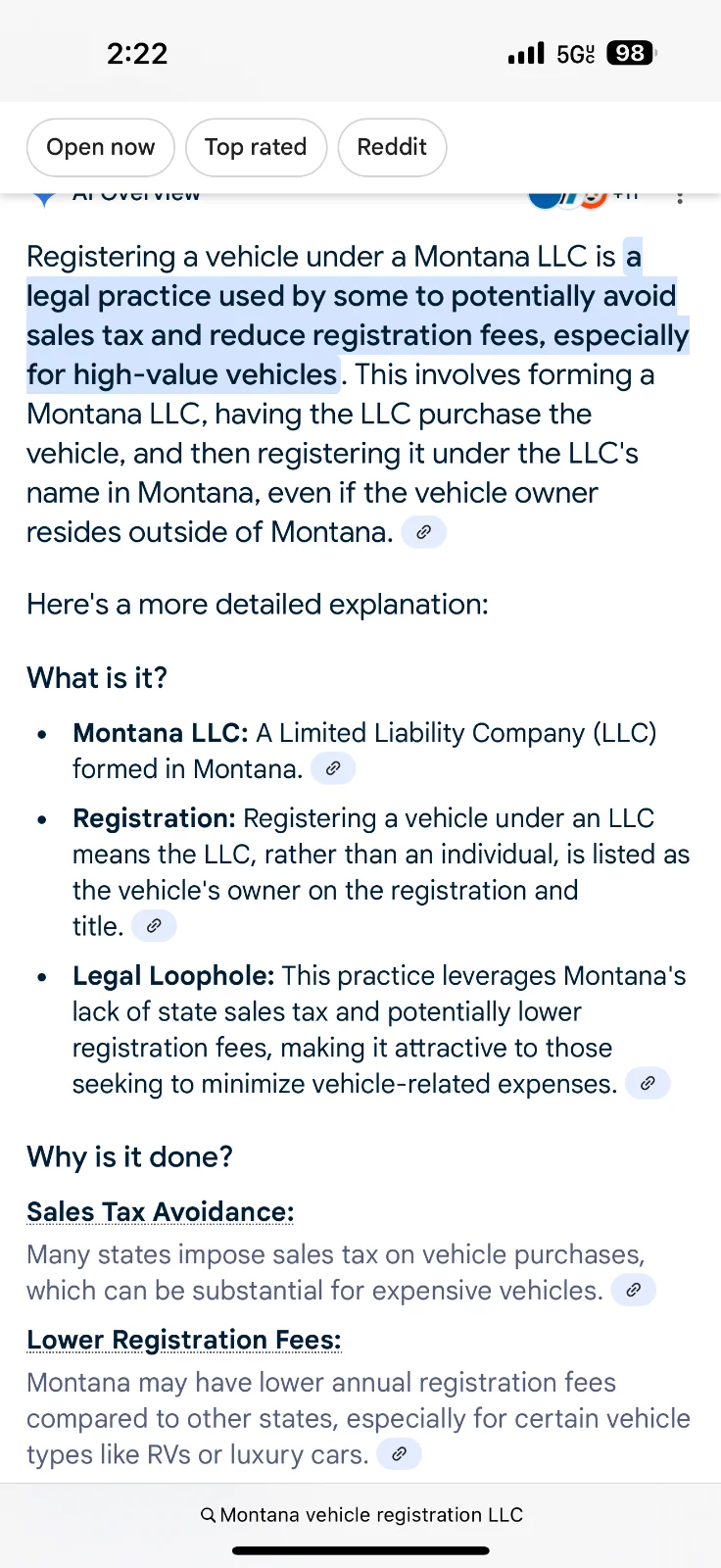Tap the Lower Registration Fees underlined link
This screenshot has height=1568, width=721.
pyautogui.click(x=184, y=1340)
